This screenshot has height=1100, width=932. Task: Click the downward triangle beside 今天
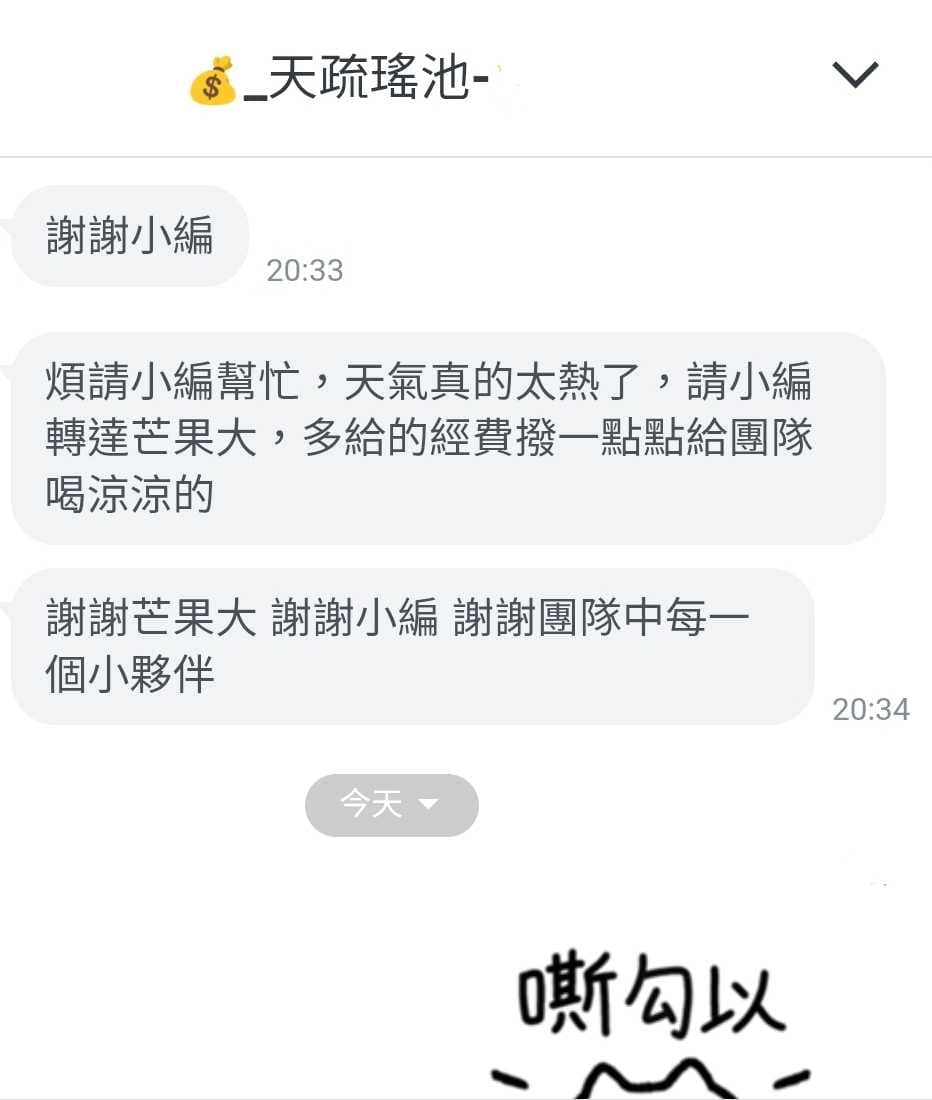pos(428,805)
